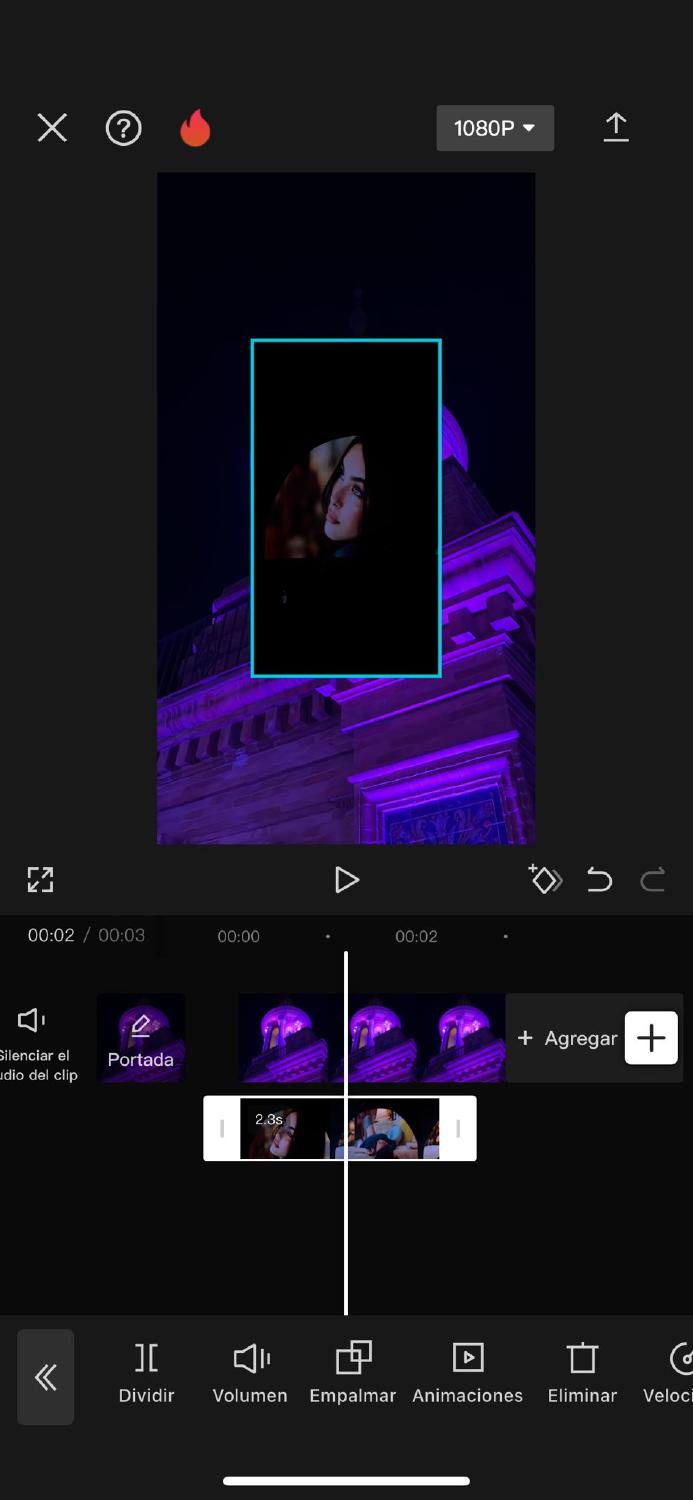Open the 1080P resolution dropdown
This screenshot has height=1500, width=693.
tap(495, 128)
